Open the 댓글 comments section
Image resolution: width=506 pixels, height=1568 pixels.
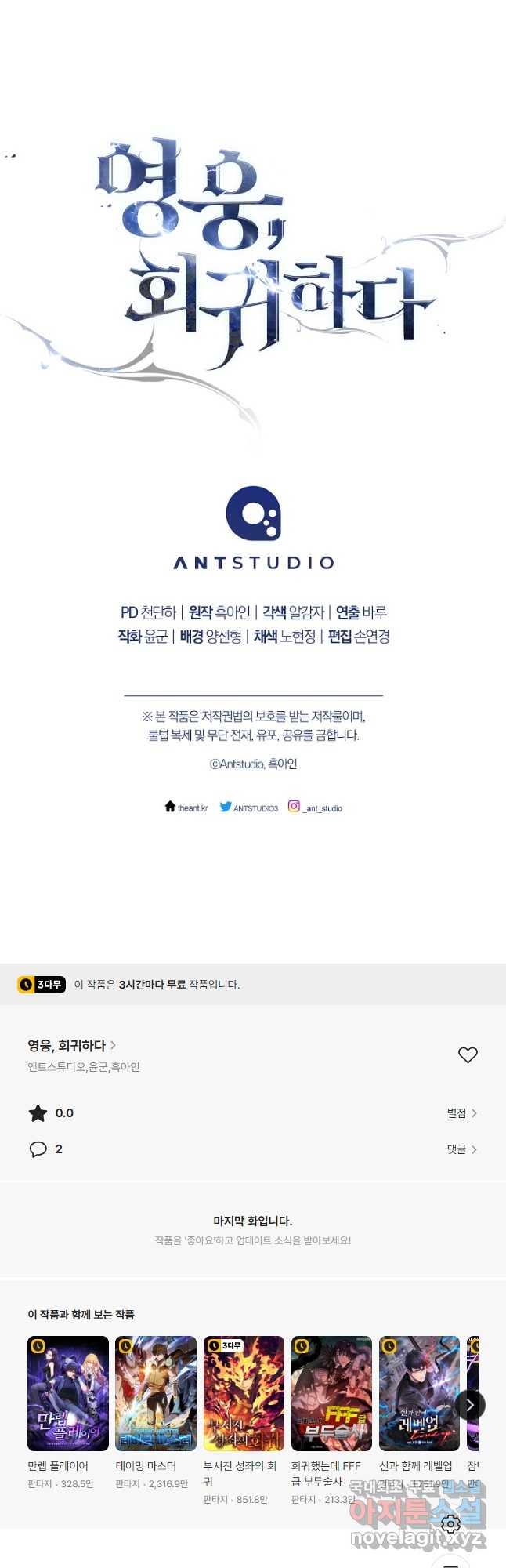pos(461,1149)
